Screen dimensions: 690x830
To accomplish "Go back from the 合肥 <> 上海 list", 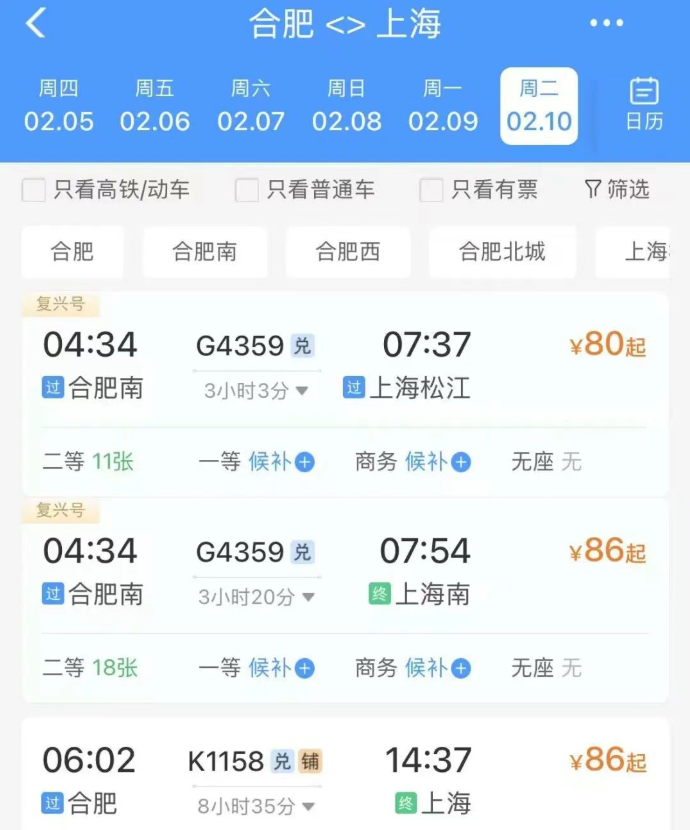I will tap(36, 23).
